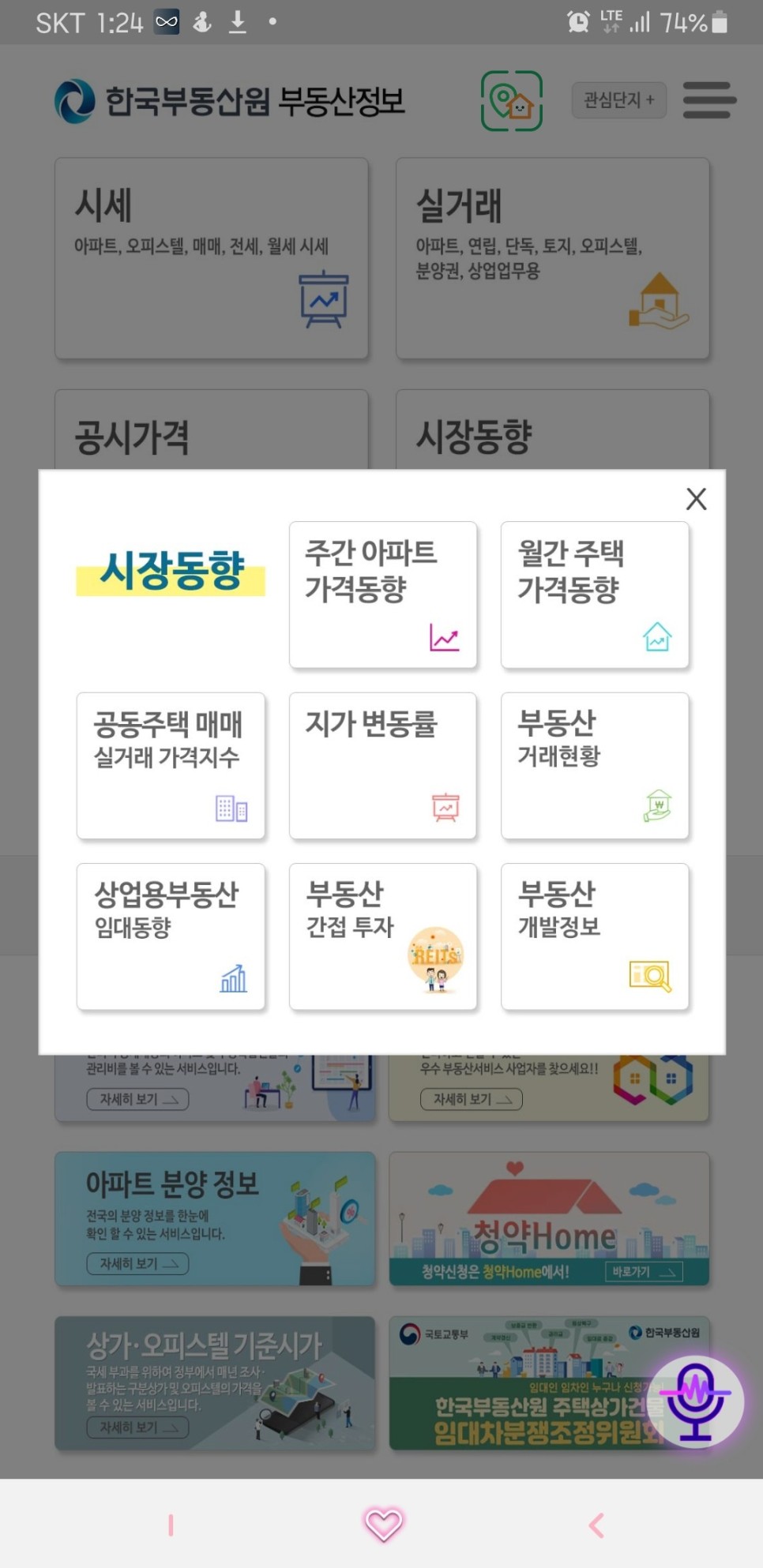Open the 지가 변동률 section
The image size is (763, 1568).
click(x=383, y=764)
